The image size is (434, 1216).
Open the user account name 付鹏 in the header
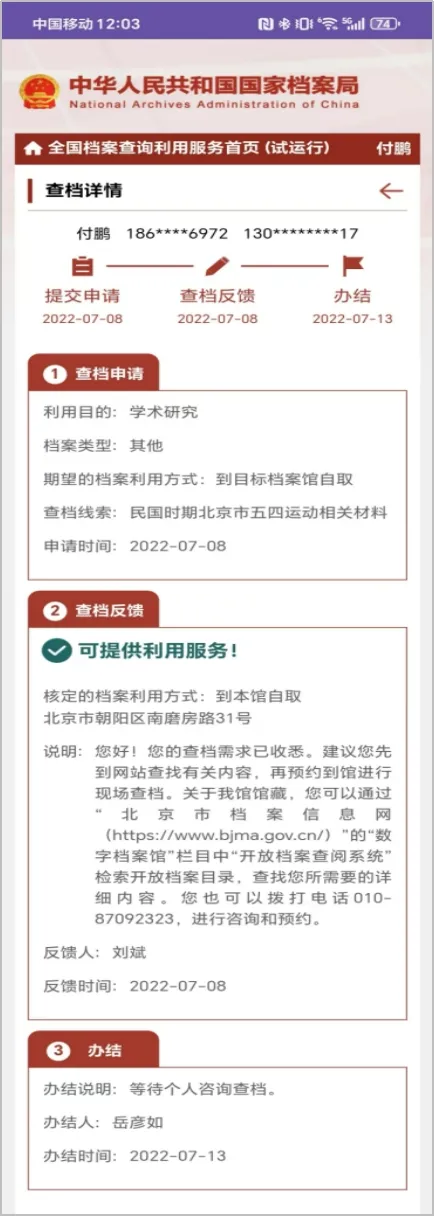393,149
